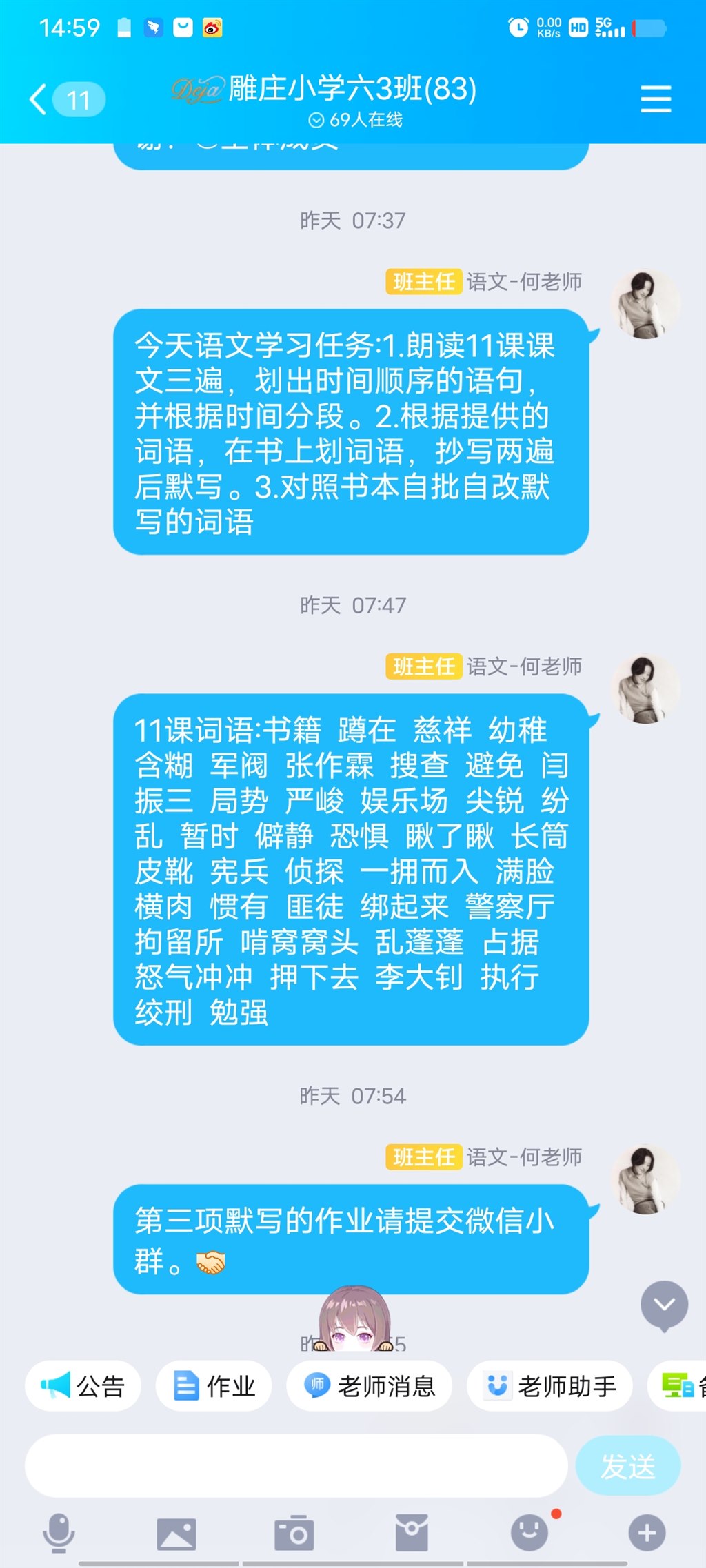
Task: Tap the 发送 send button
Action: 627,1466
